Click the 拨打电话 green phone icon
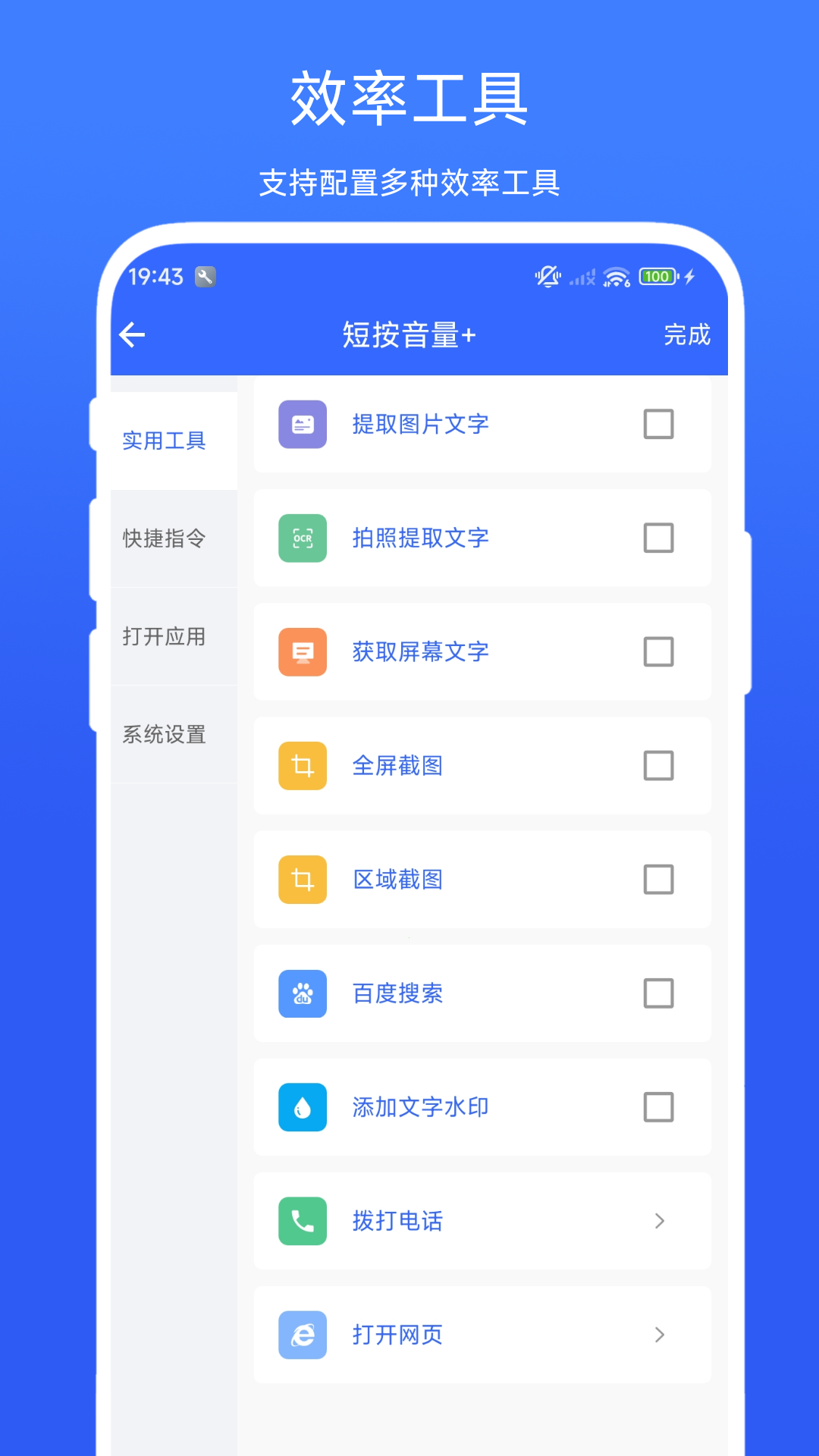The image size is (819, 1456). tap(302, 1221)
